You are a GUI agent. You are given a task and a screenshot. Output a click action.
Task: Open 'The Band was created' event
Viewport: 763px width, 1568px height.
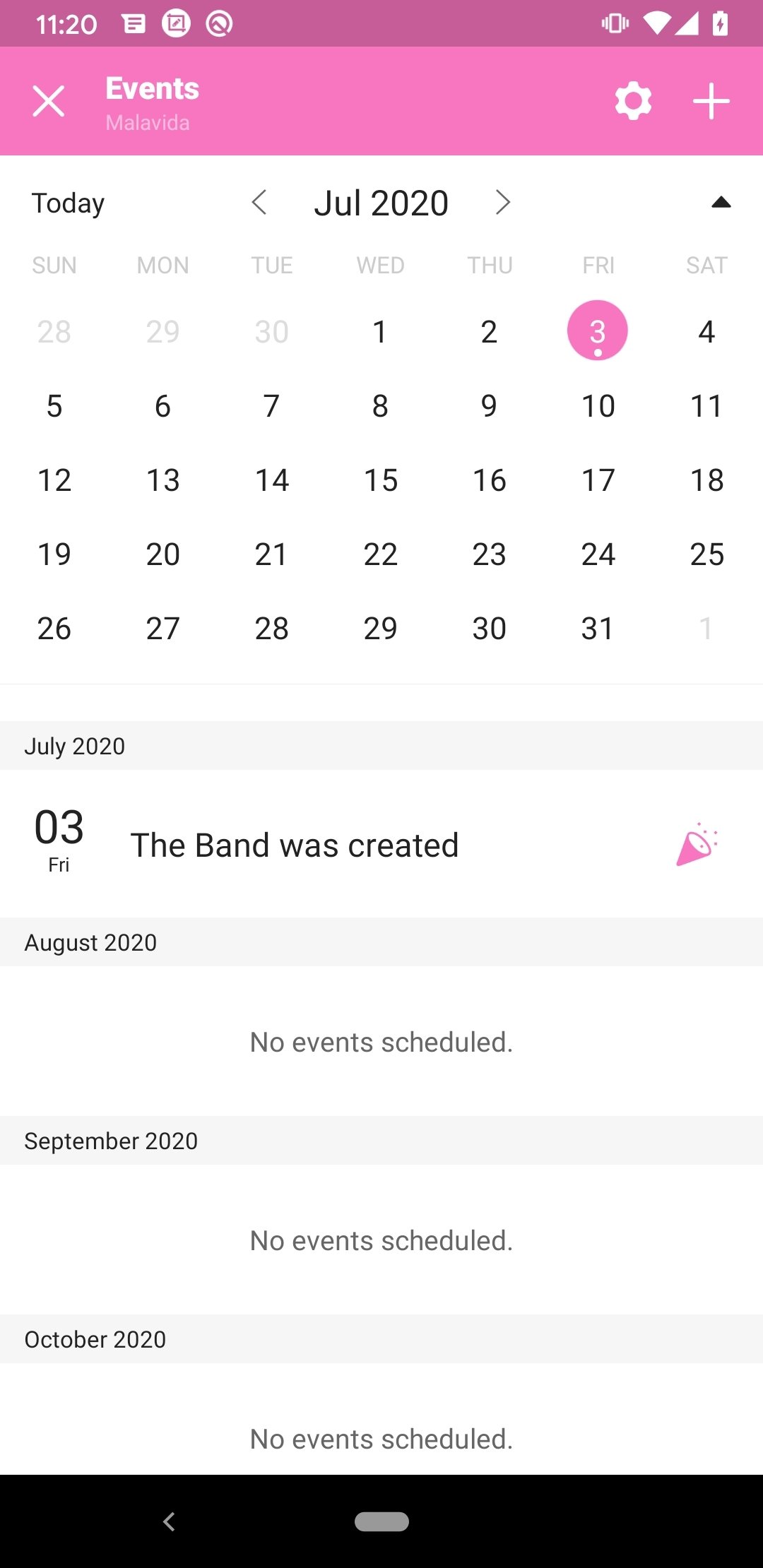[x=381, y=844]
